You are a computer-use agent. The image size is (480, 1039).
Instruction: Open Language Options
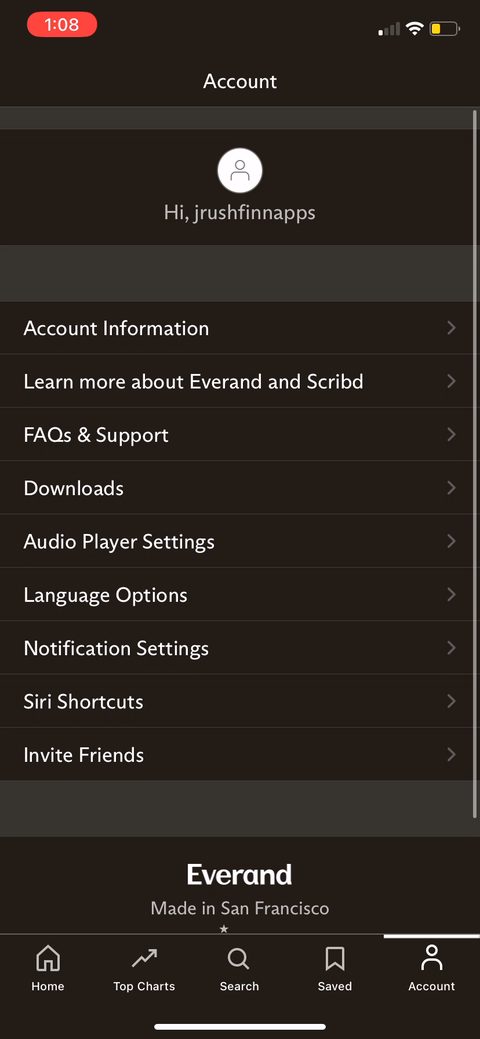pos(240,594)
